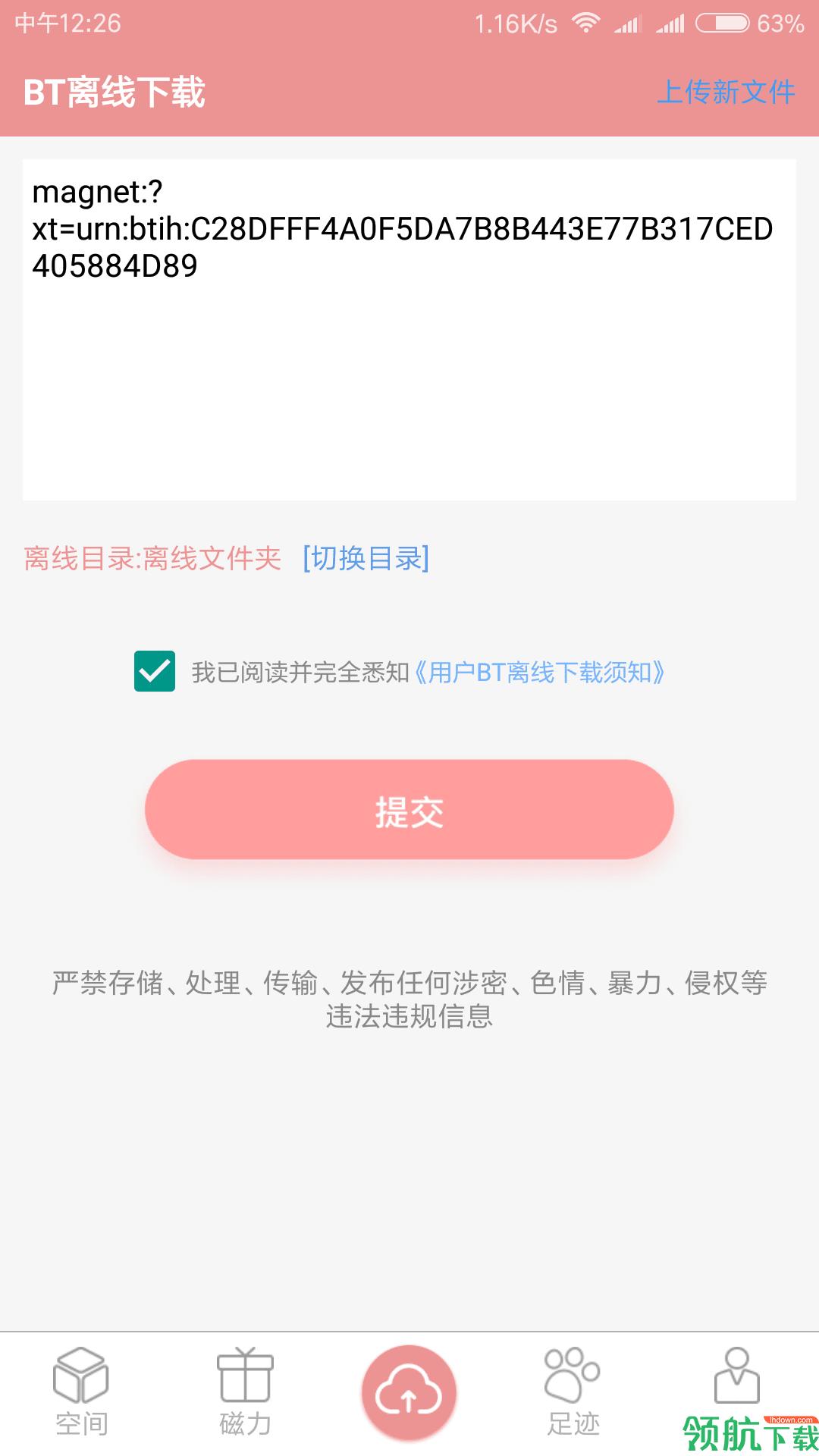The width and height of the screenshot is (819, 1456).
Task: Switch to the 磁力 tab
Action: point(245,1392)
